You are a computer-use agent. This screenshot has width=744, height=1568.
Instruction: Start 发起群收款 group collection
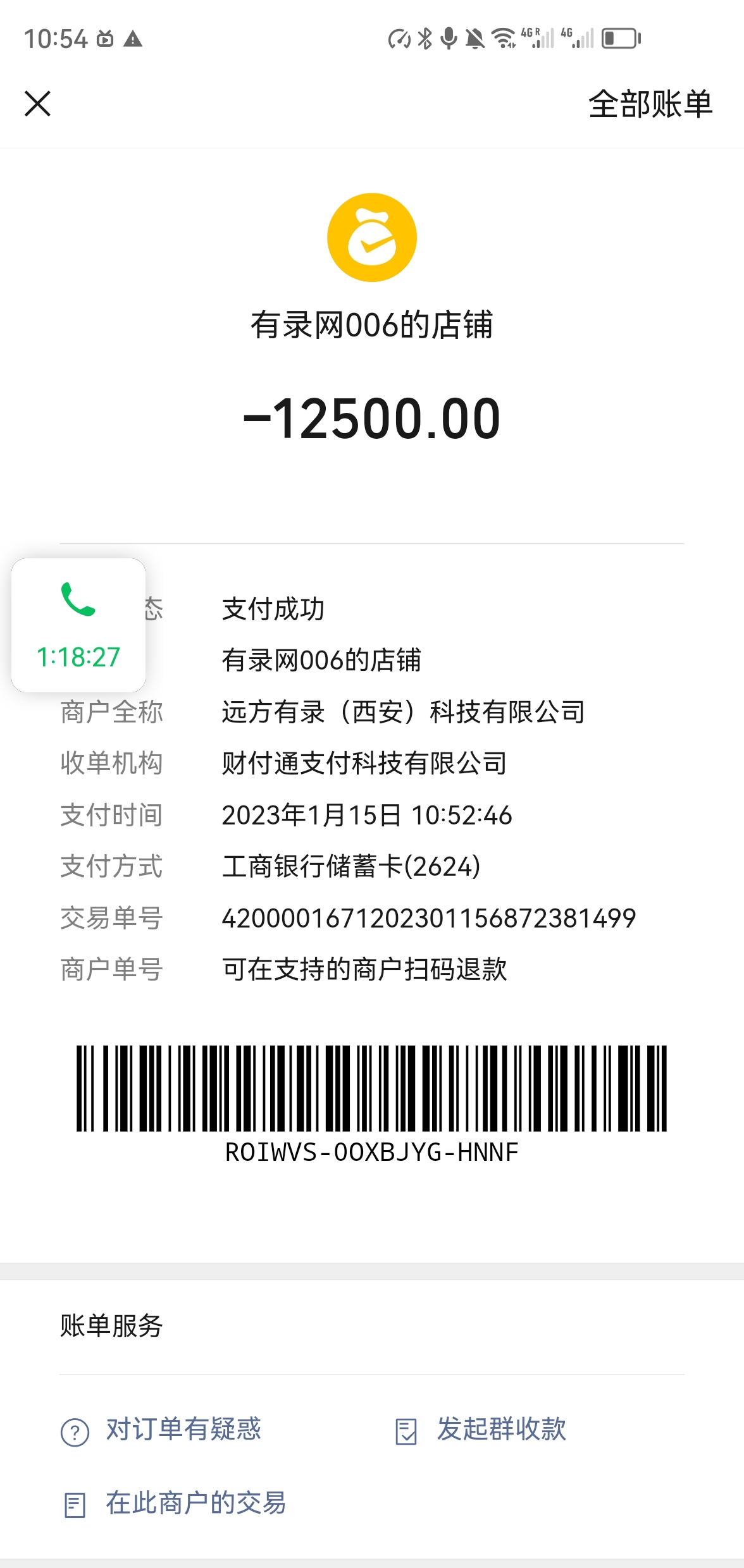coord(500,1430)
